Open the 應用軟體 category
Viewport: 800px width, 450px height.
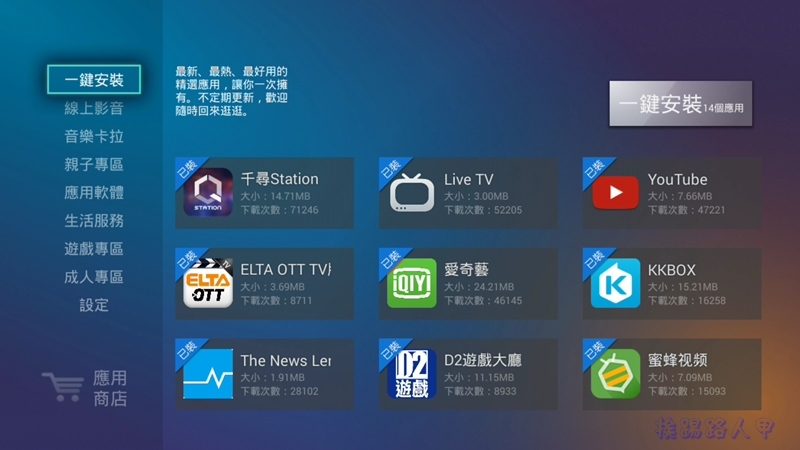(93, 192)
